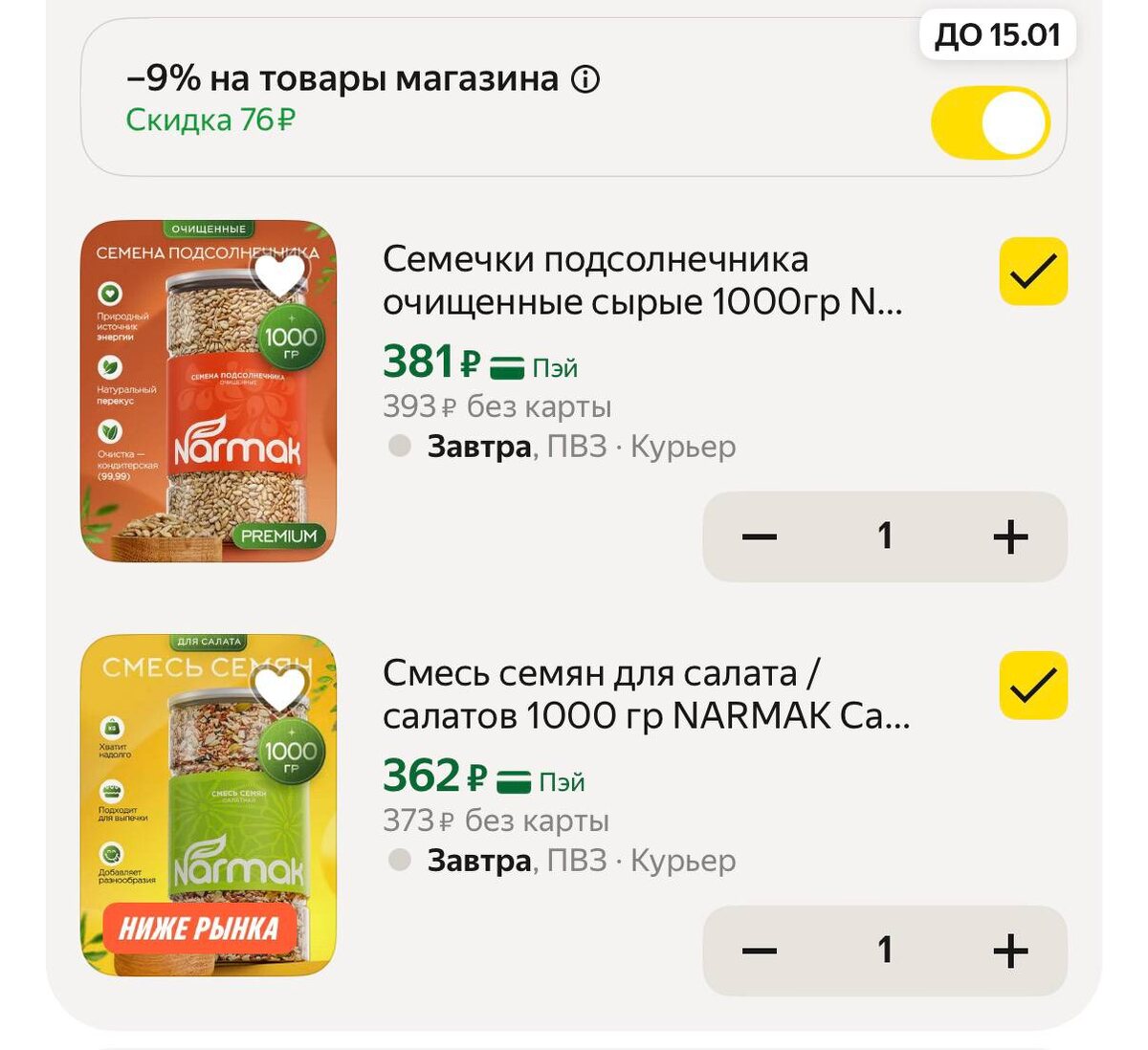Add sunflower seeds to favorites heart

click(279, 275)
